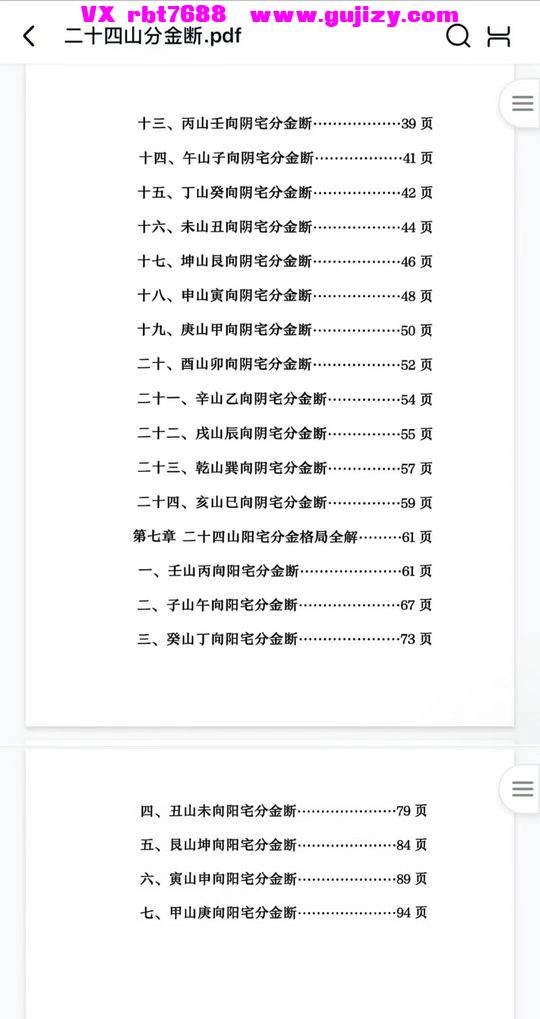Open the side menu button near 十三、丙山壬向 line
This screenshot has width=540, height=1019.
(521, 103)
